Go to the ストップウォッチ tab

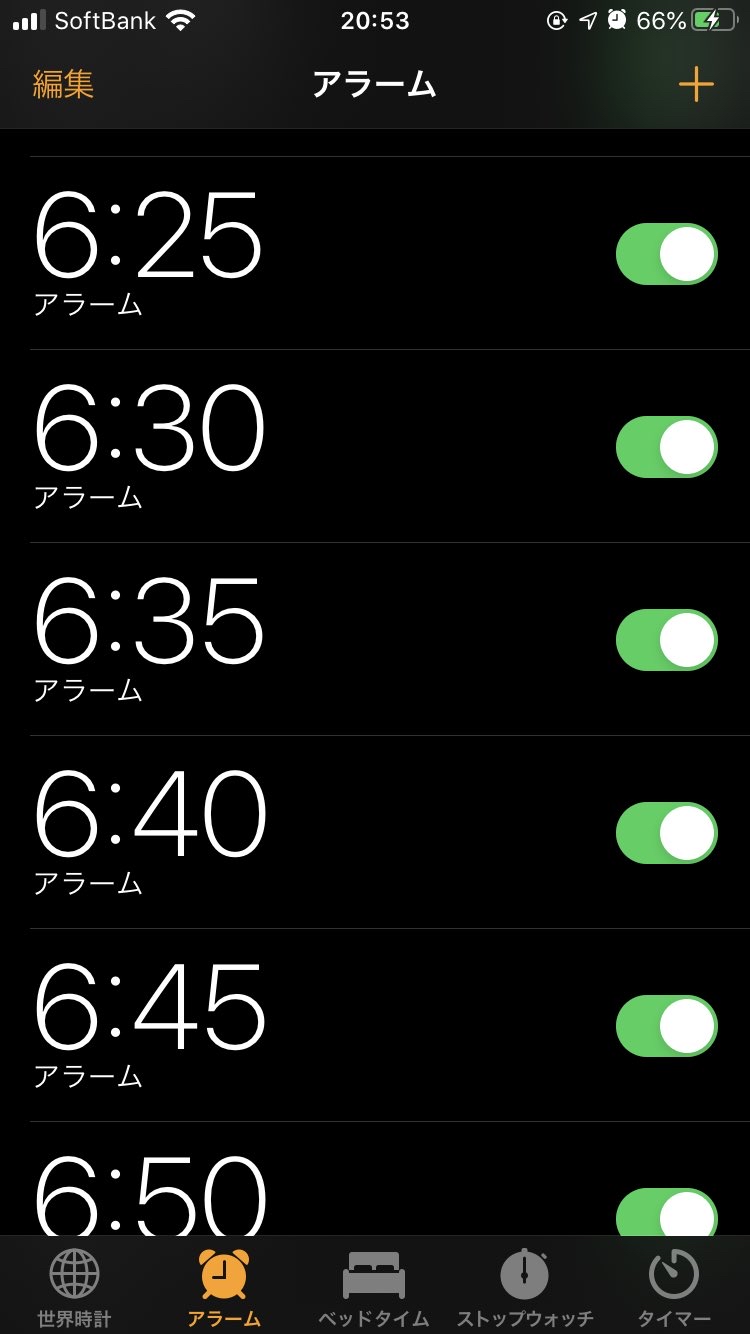(525, 1288)
